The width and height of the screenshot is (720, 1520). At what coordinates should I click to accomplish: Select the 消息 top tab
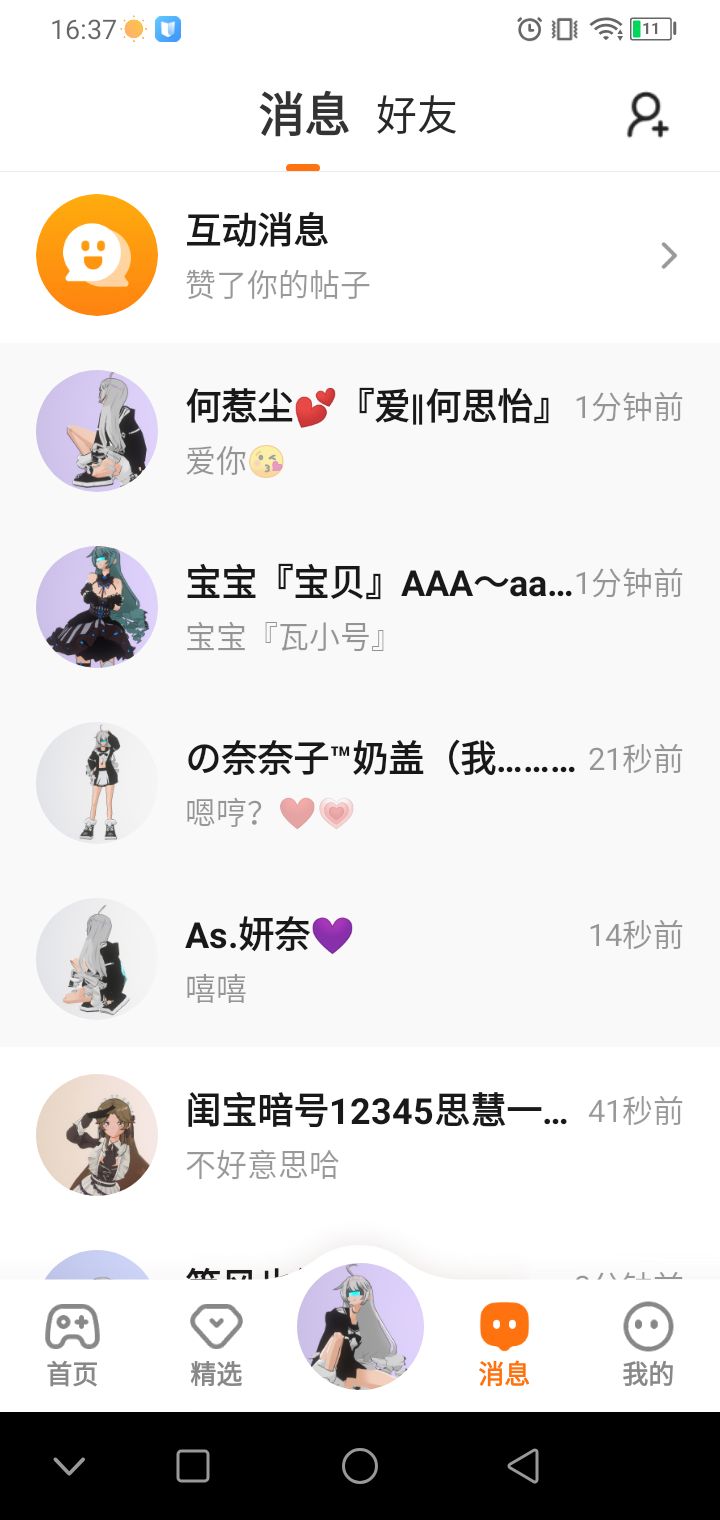click(x=303, y=114)
